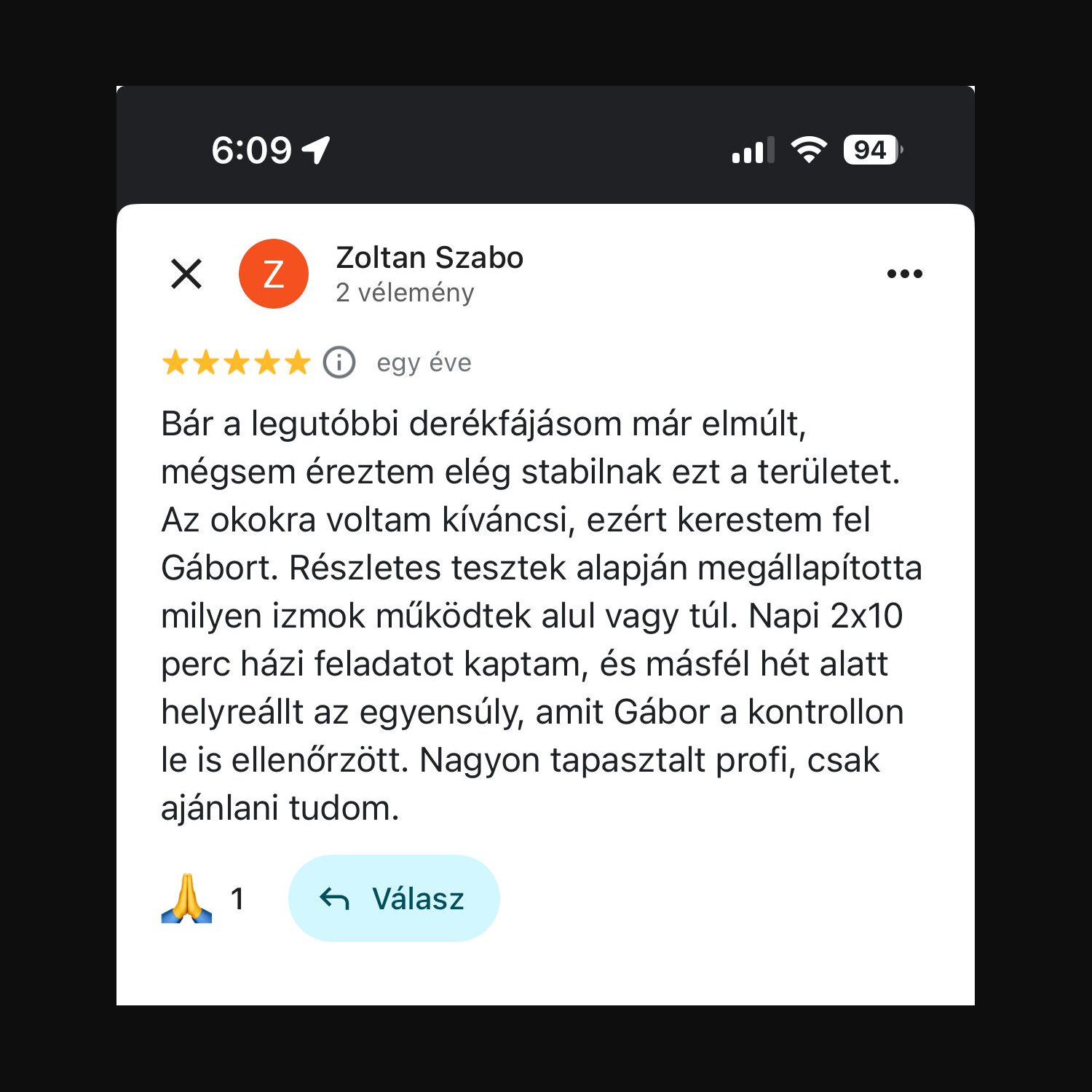Tap the info icon beside the stars
This screenshot has width=1092, height=1092.
point(339,362)
